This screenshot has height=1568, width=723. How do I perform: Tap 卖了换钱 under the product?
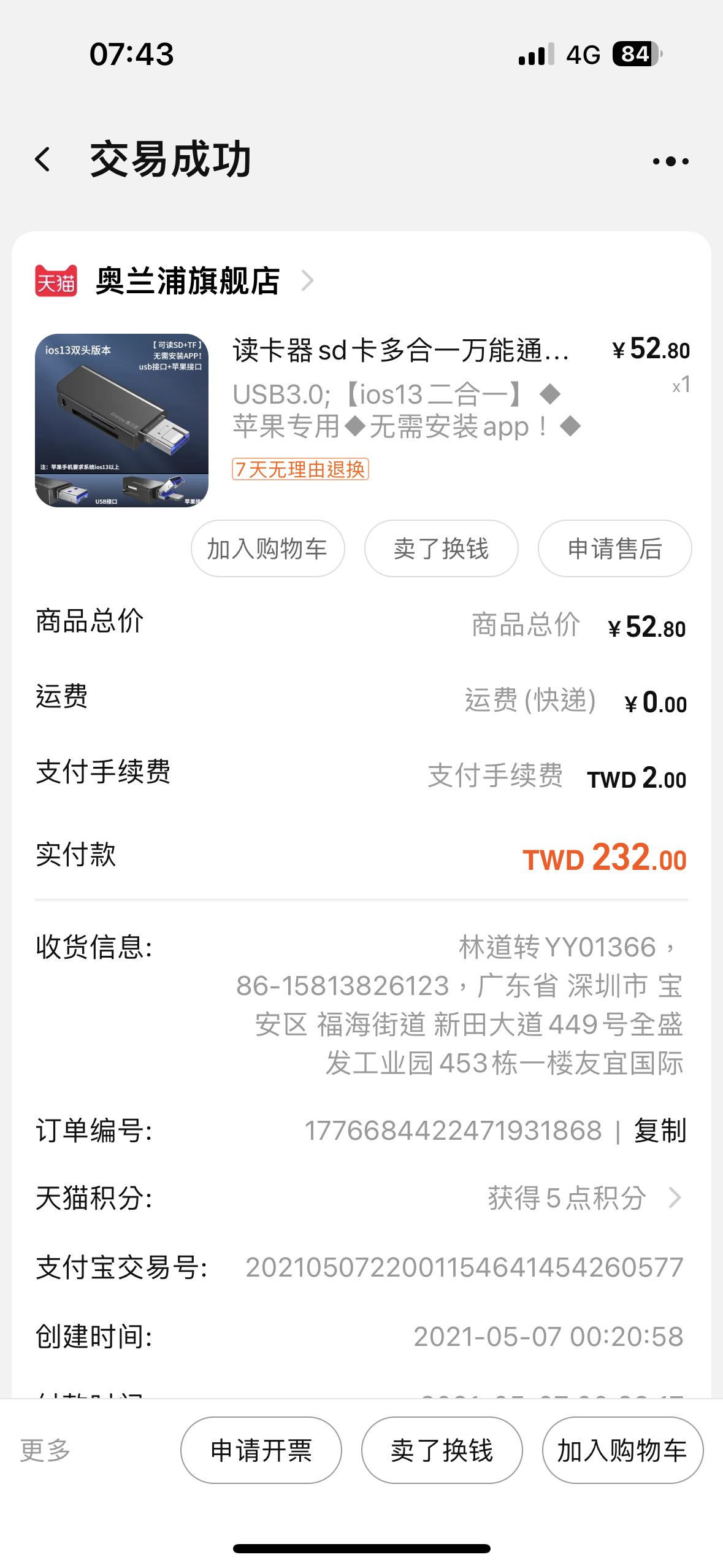441,548
